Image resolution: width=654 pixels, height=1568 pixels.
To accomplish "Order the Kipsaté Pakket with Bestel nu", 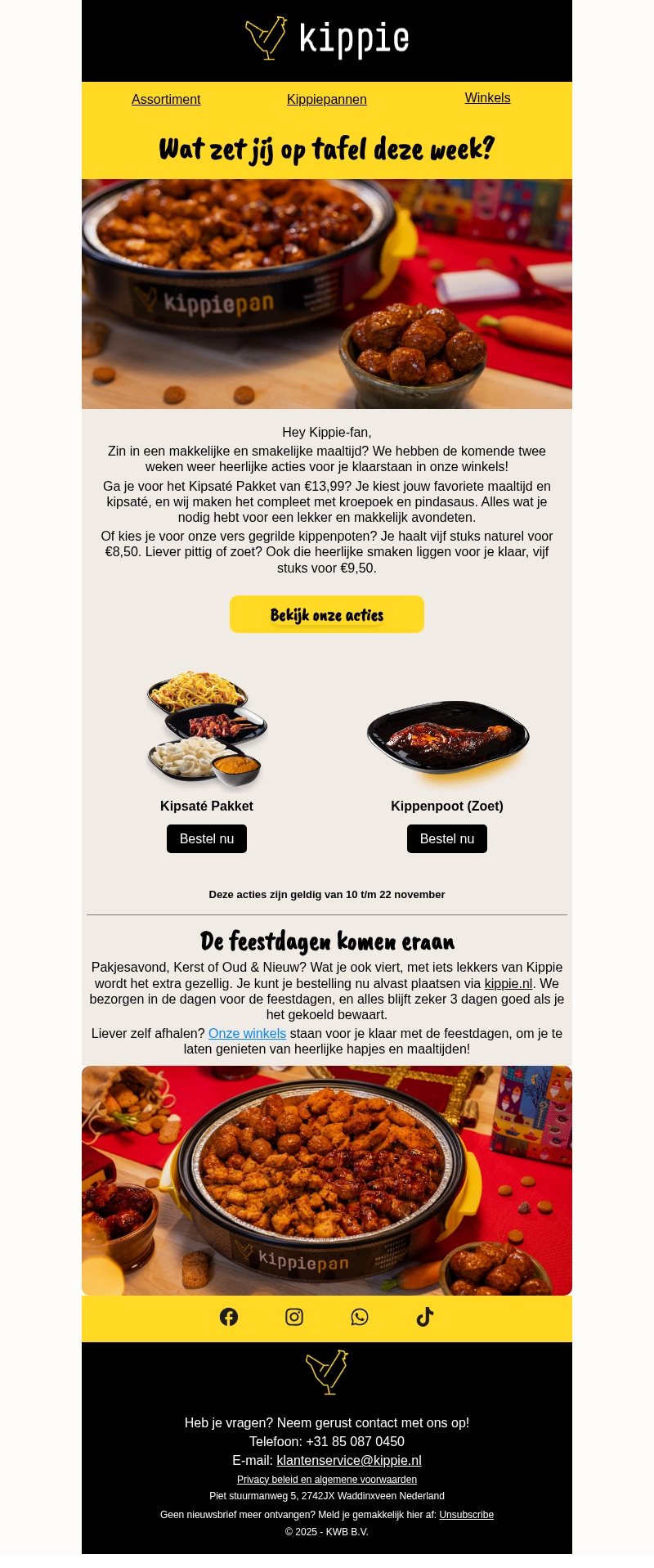I will (207, 838).
